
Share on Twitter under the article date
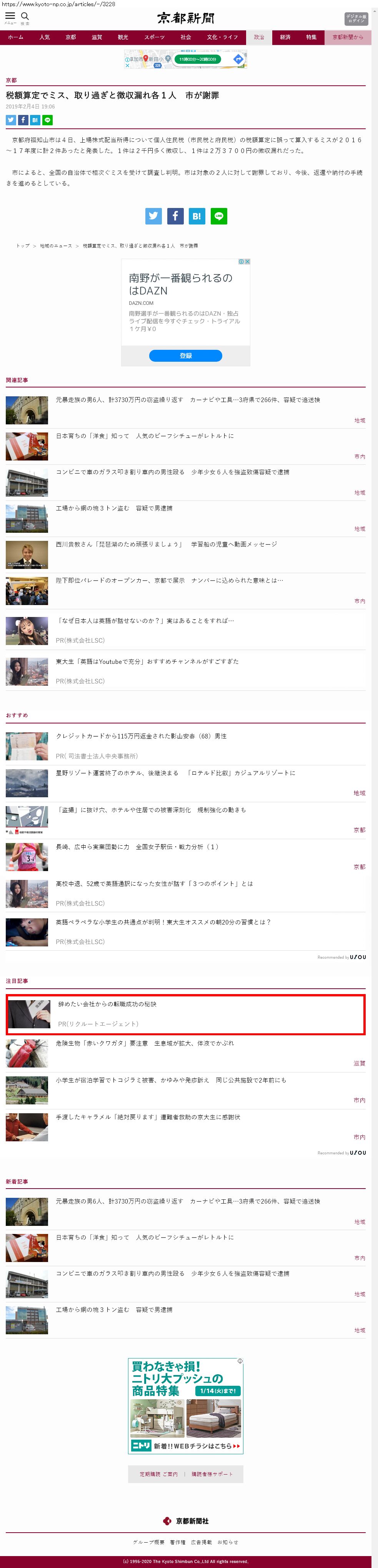click(x=11, y=120)
